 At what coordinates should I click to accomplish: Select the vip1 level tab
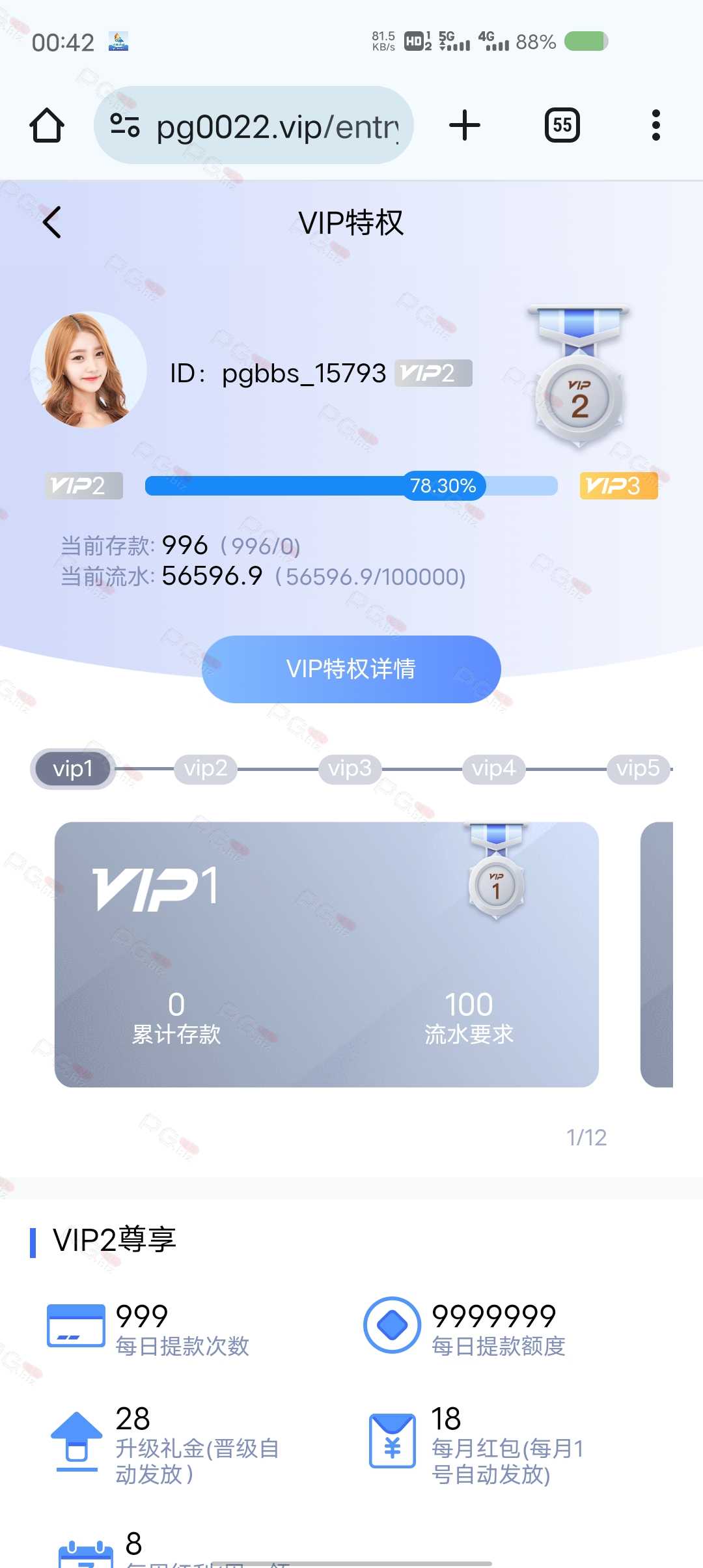(73, 769)
